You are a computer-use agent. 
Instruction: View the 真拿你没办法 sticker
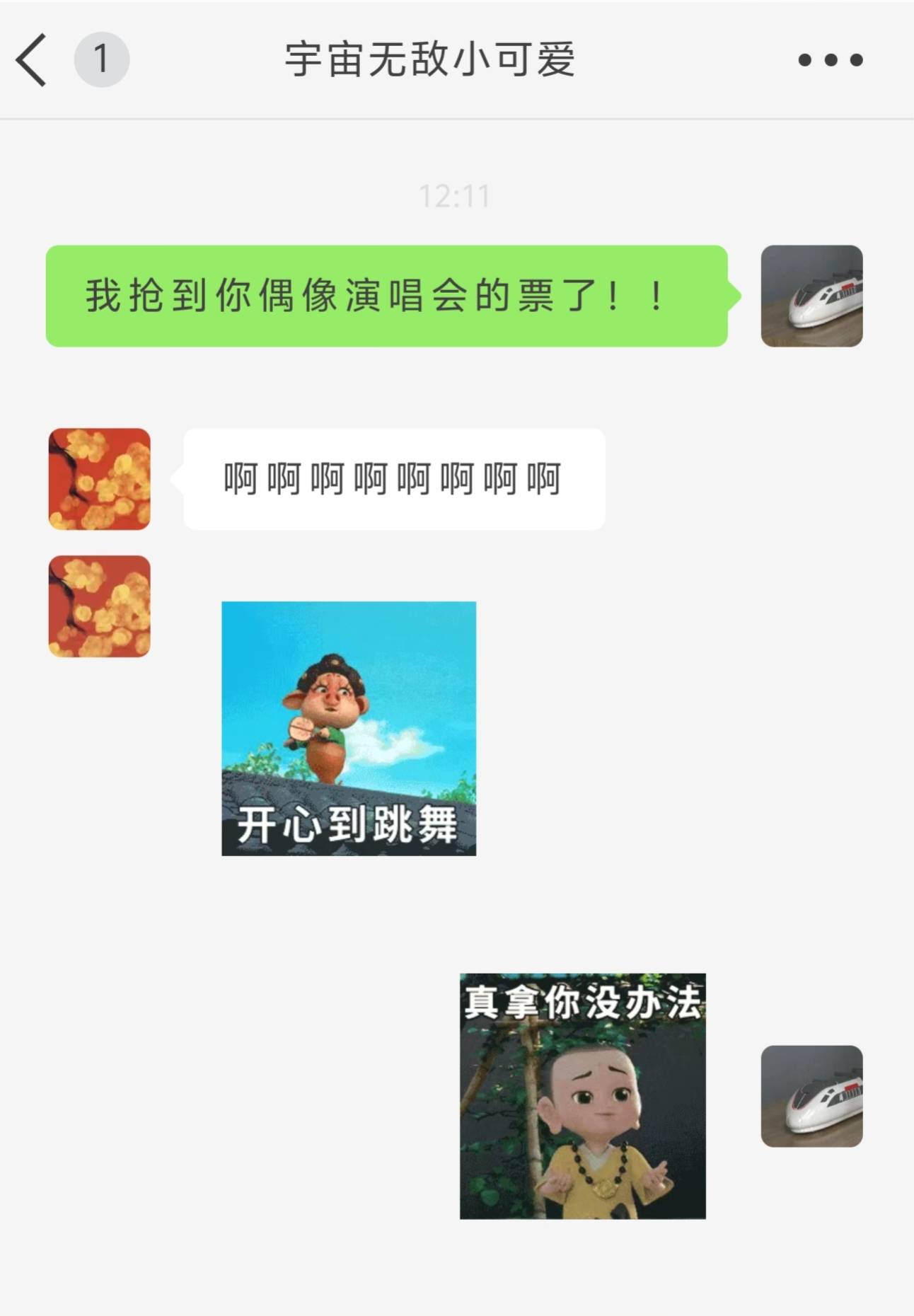[582, 1096]
